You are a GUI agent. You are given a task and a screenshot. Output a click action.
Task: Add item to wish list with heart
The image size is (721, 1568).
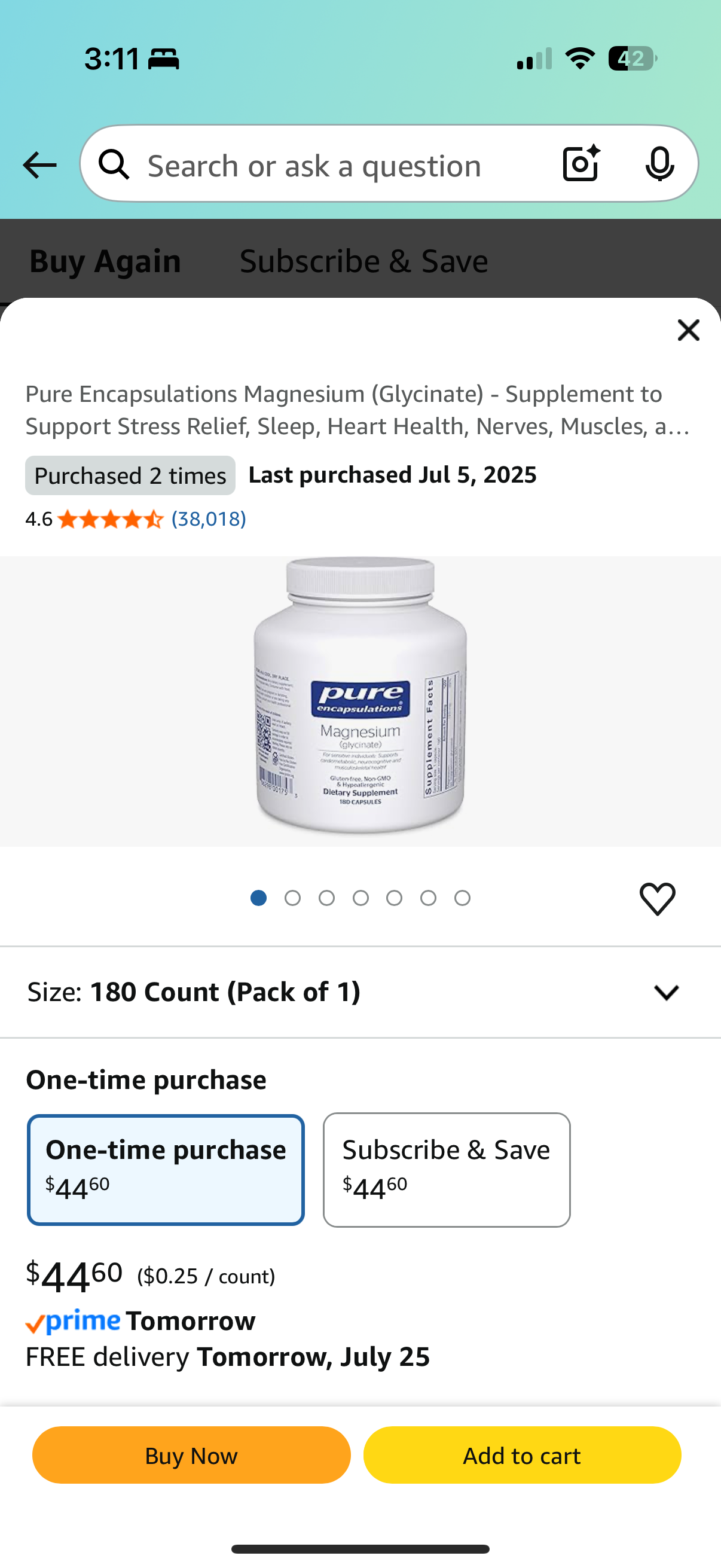[657, 898]
